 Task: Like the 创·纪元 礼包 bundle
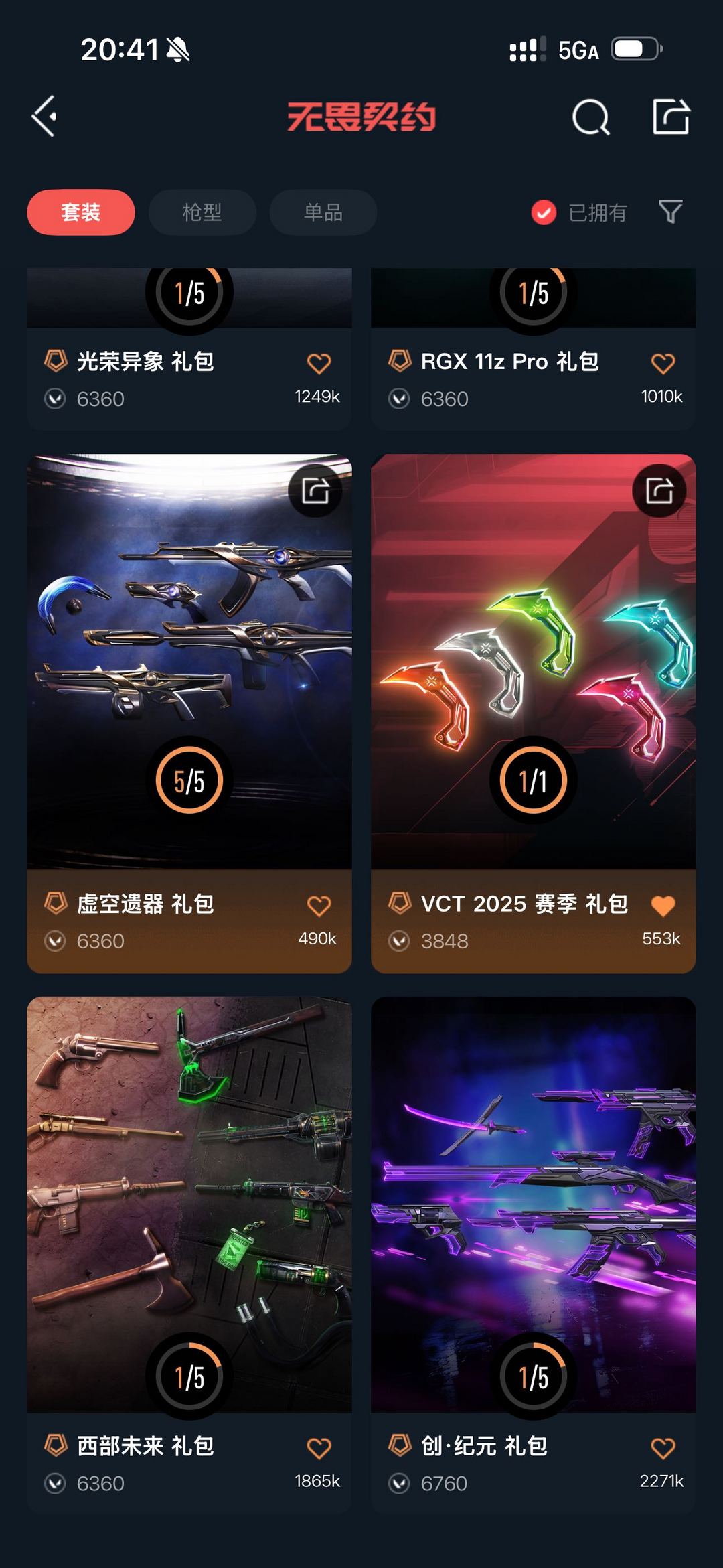click(x=663, y=1449)
